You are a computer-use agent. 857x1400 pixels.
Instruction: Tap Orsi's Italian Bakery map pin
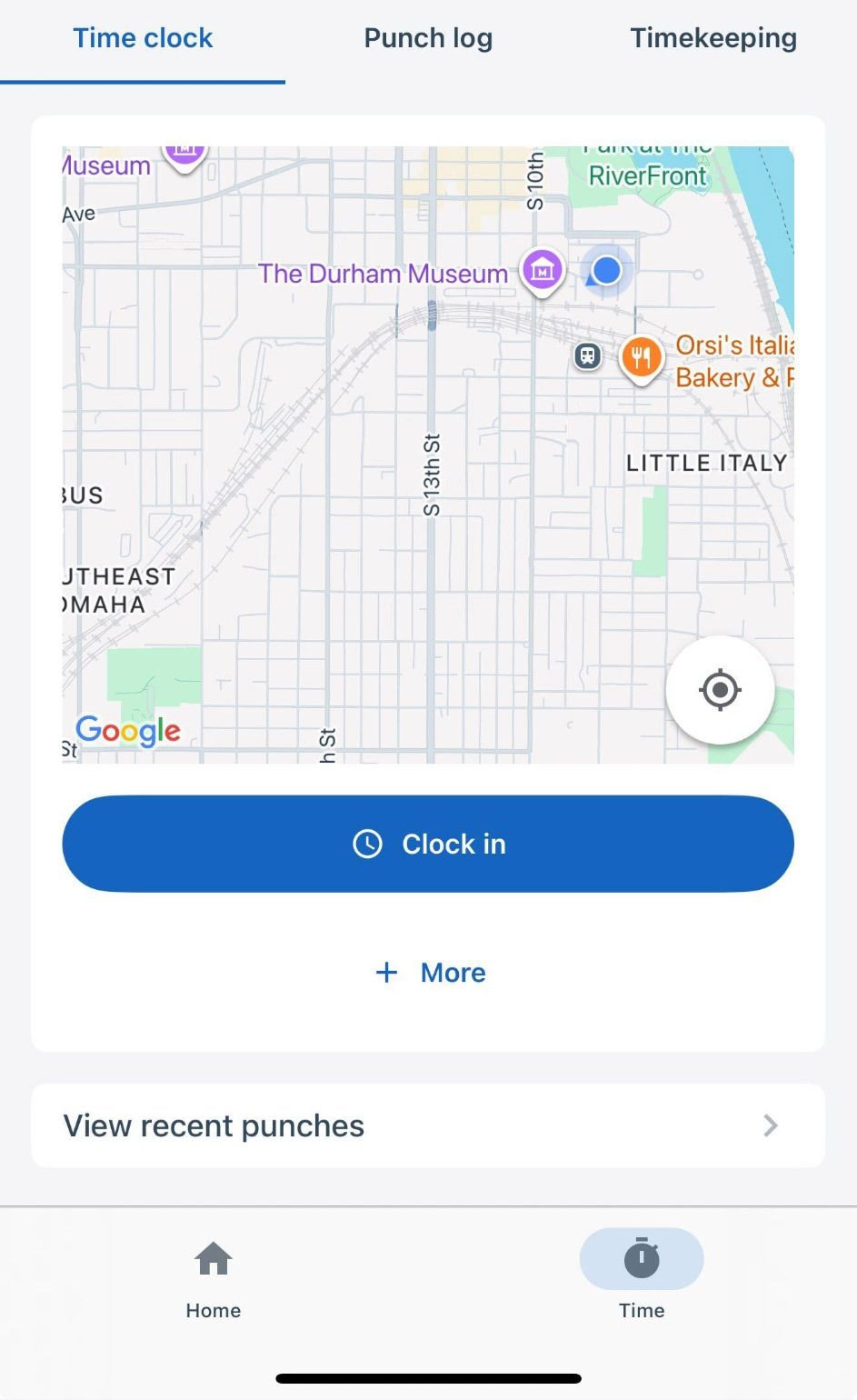coord(641,359)
